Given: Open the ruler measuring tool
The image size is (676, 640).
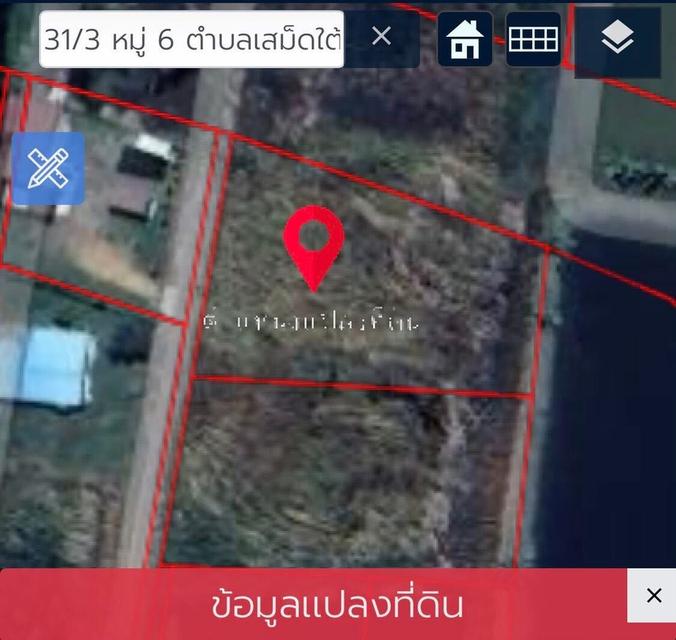Looking at the screenshot, I should click(47, 169).
